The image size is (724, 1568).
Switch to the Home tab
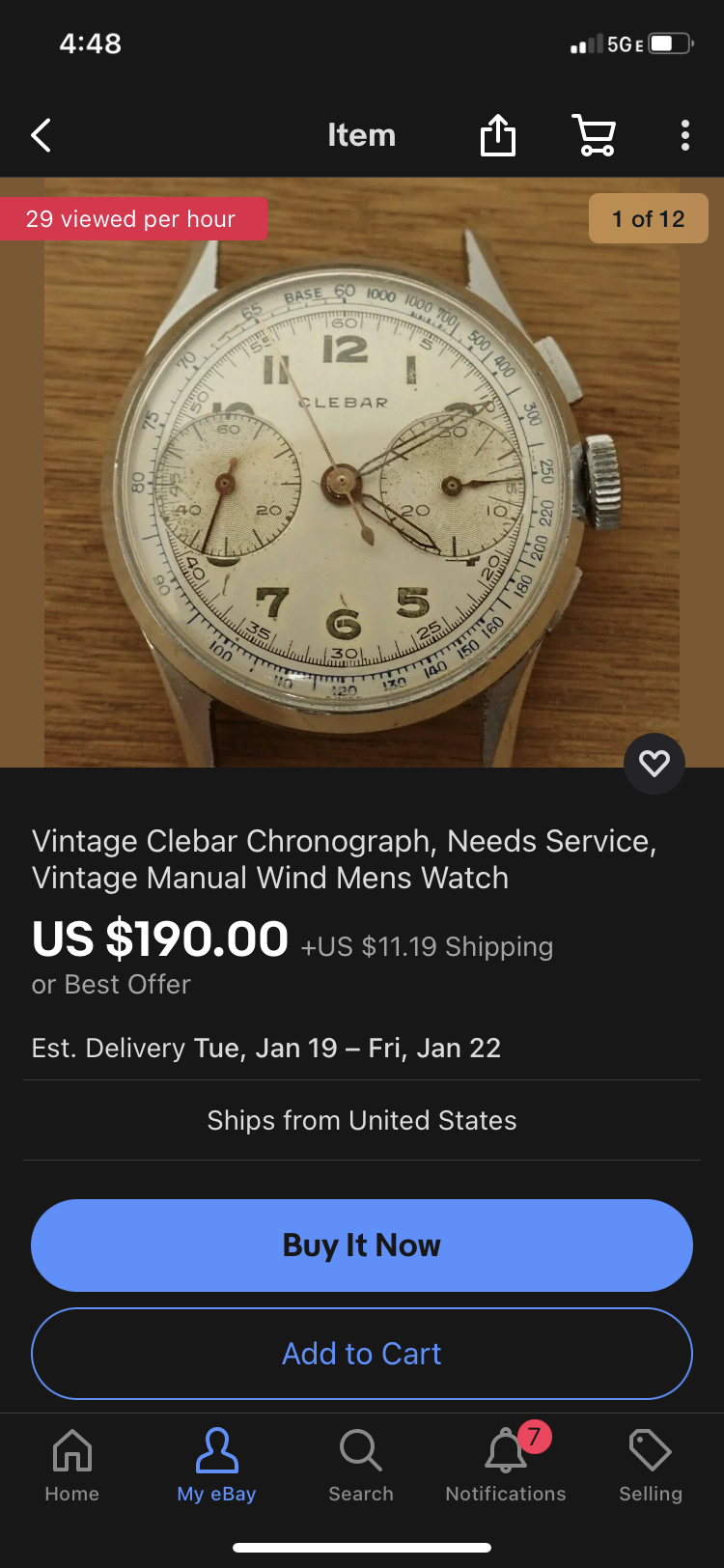[72, 1466]
